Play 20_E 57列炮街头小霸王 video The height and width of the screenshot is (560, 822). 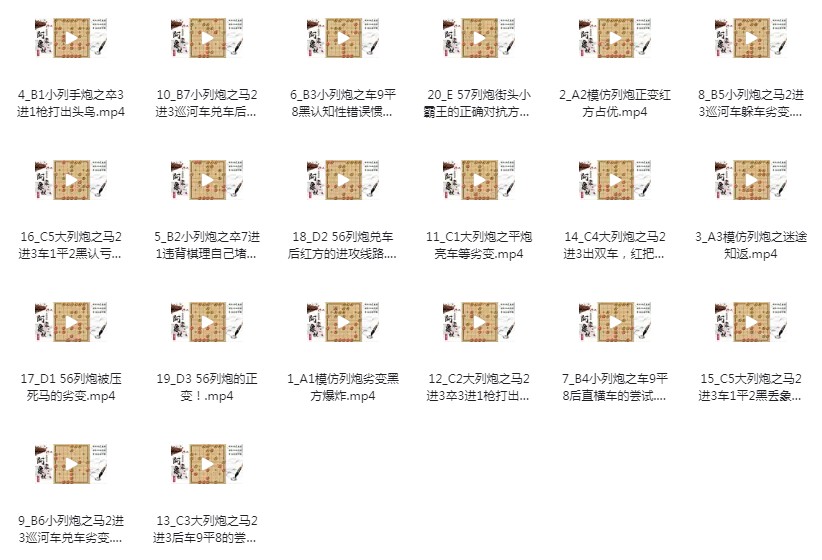(479, 40)
